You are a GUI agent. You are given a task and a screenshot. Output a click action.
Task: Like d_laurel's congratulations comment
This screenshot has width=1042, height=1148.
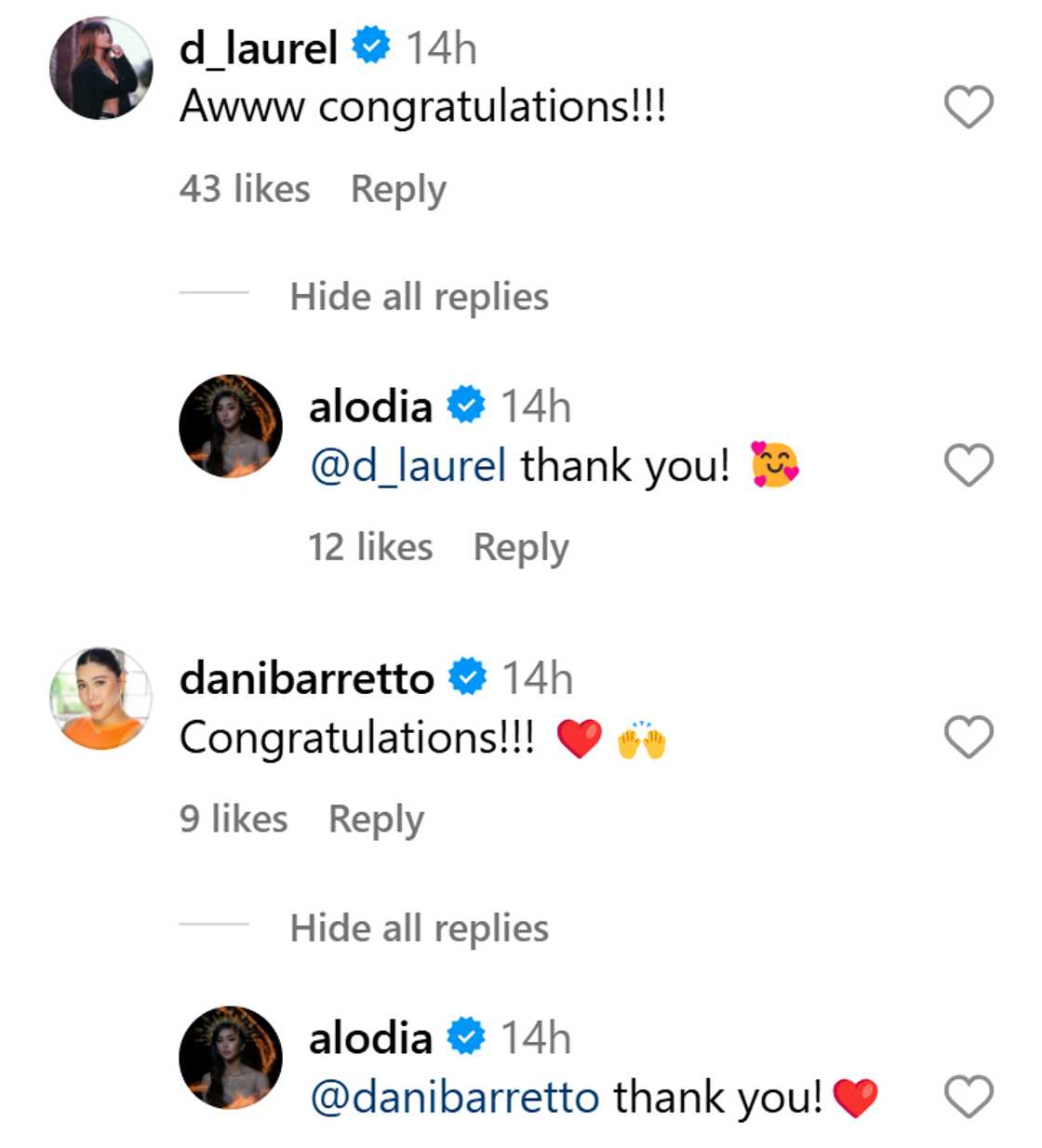click(969, 107)
